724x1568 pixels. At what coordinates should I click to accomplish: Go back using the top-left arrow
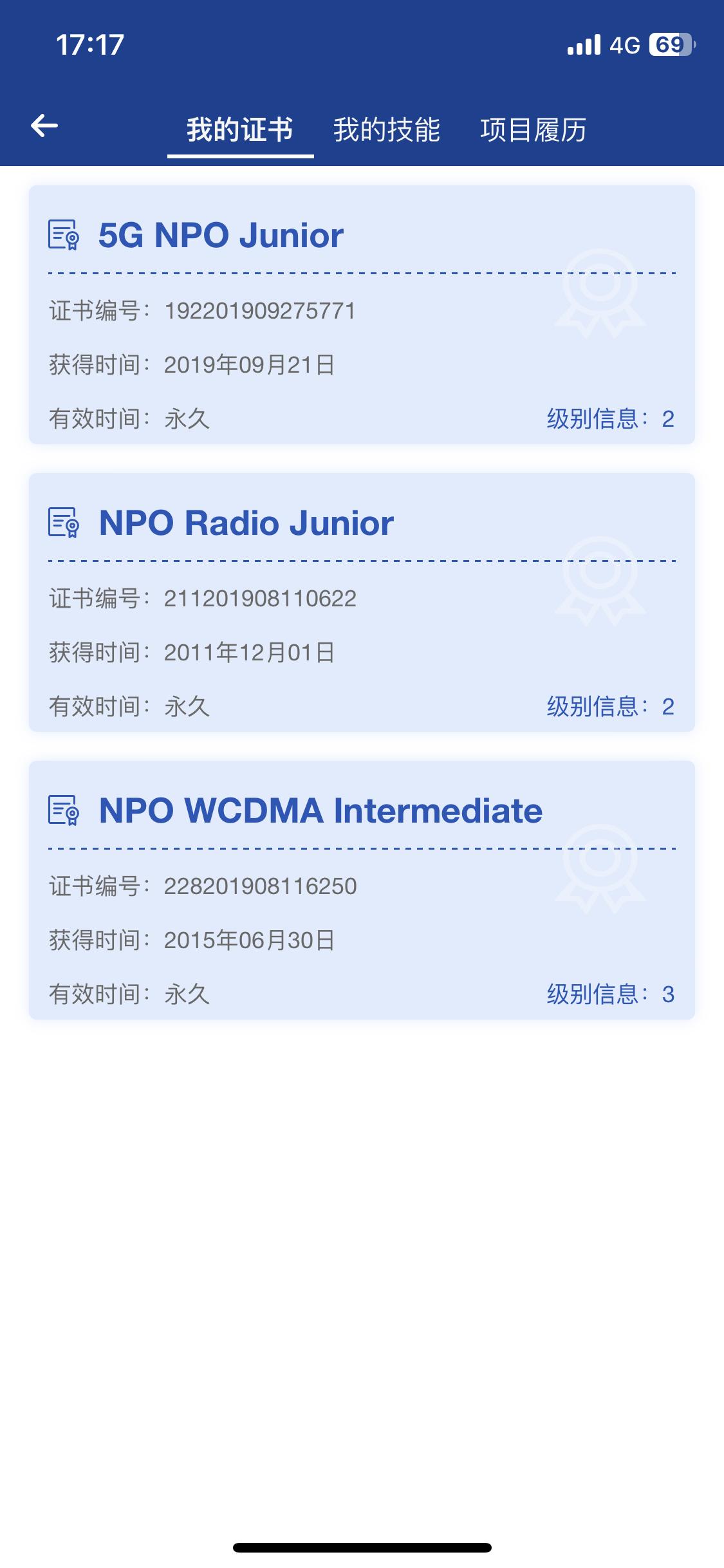pyautogui.click(x=44, y=126)
